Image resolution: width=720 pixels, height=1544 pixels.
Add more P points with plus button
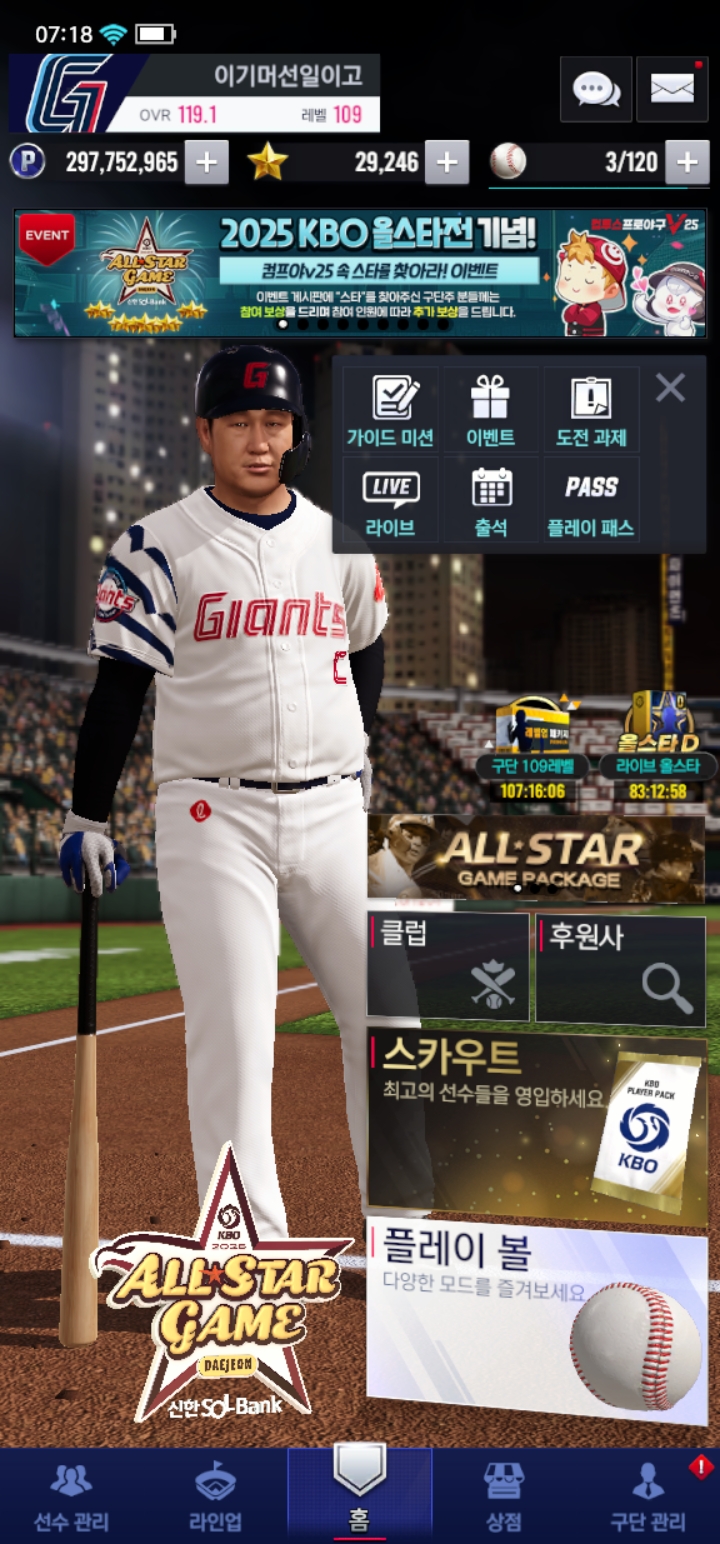206,163
